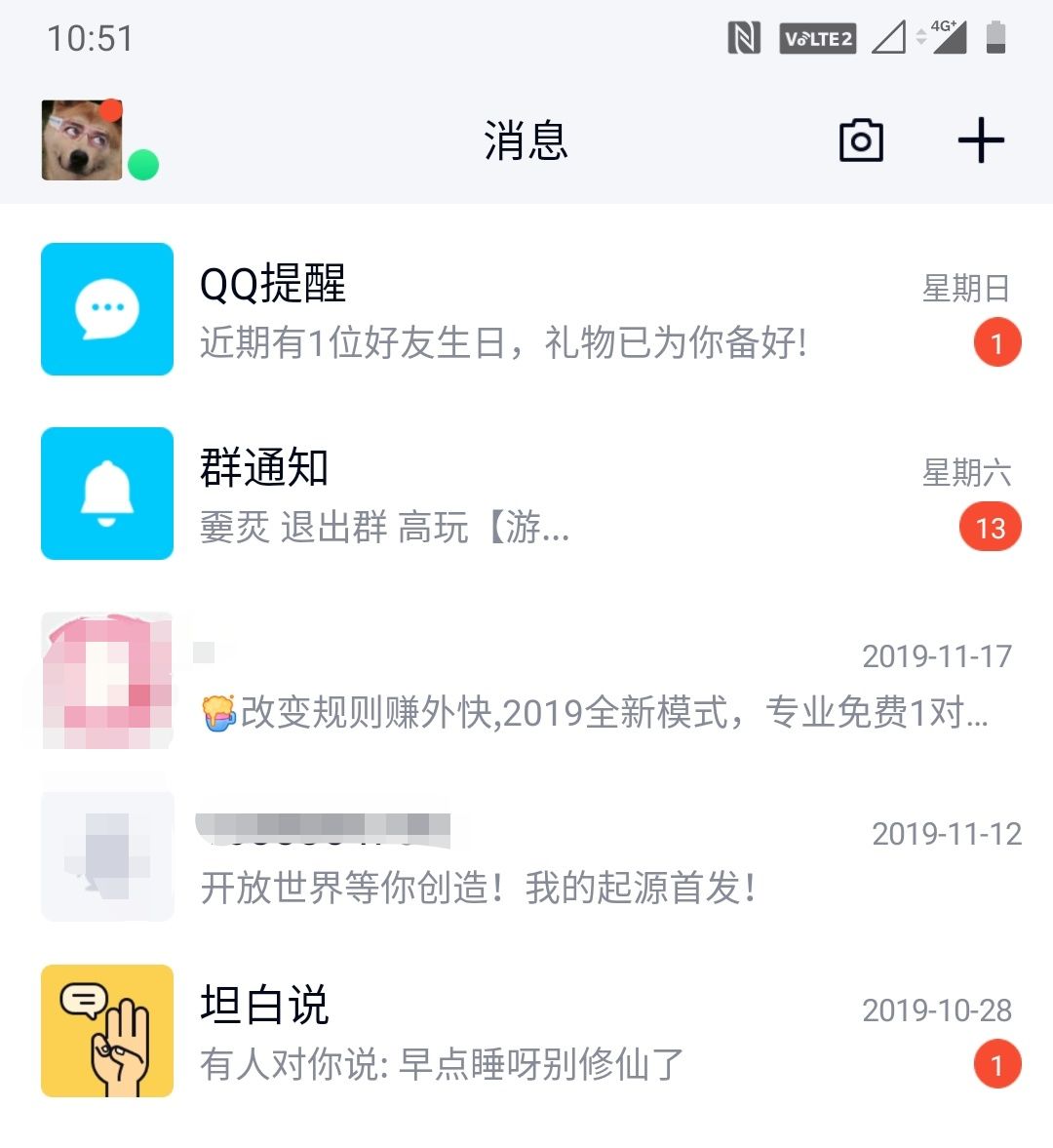Open the QQ提醒 conversation
The height and width of the screenshot is (1148, 1053).
[526, 310]
